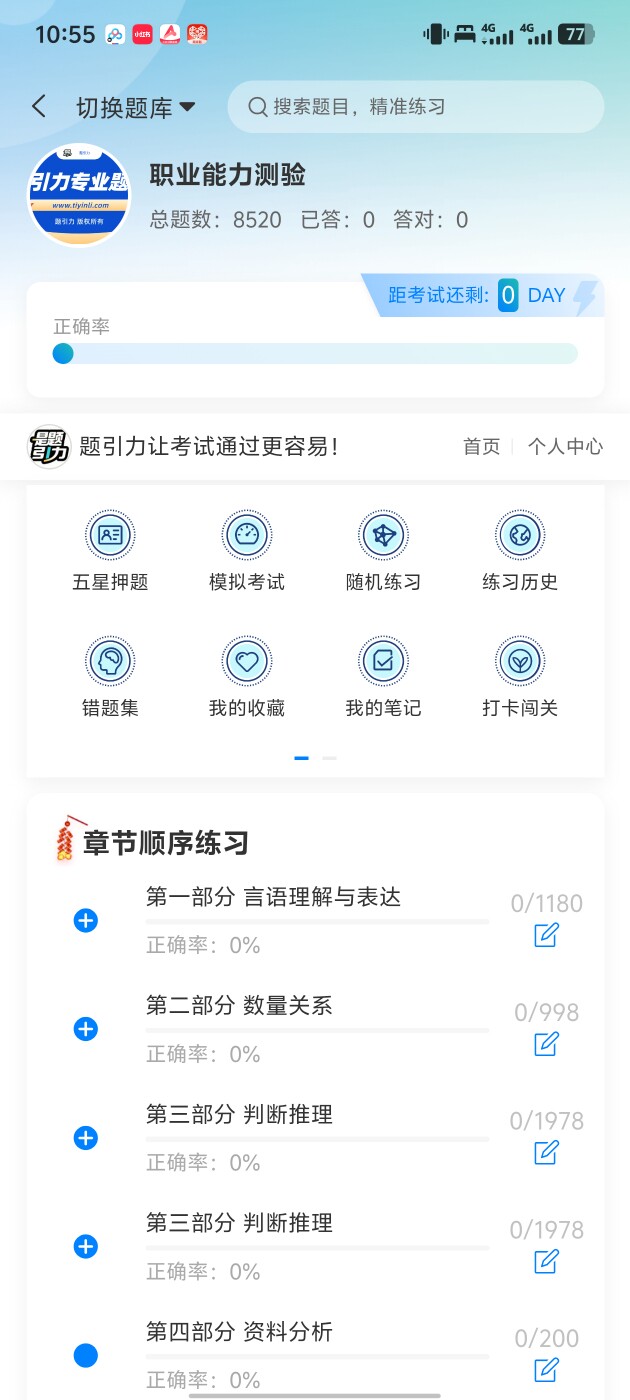The image size is (630, 1400).
Task: Tap edit icon for 言语理解与表达
Action: 546,935
